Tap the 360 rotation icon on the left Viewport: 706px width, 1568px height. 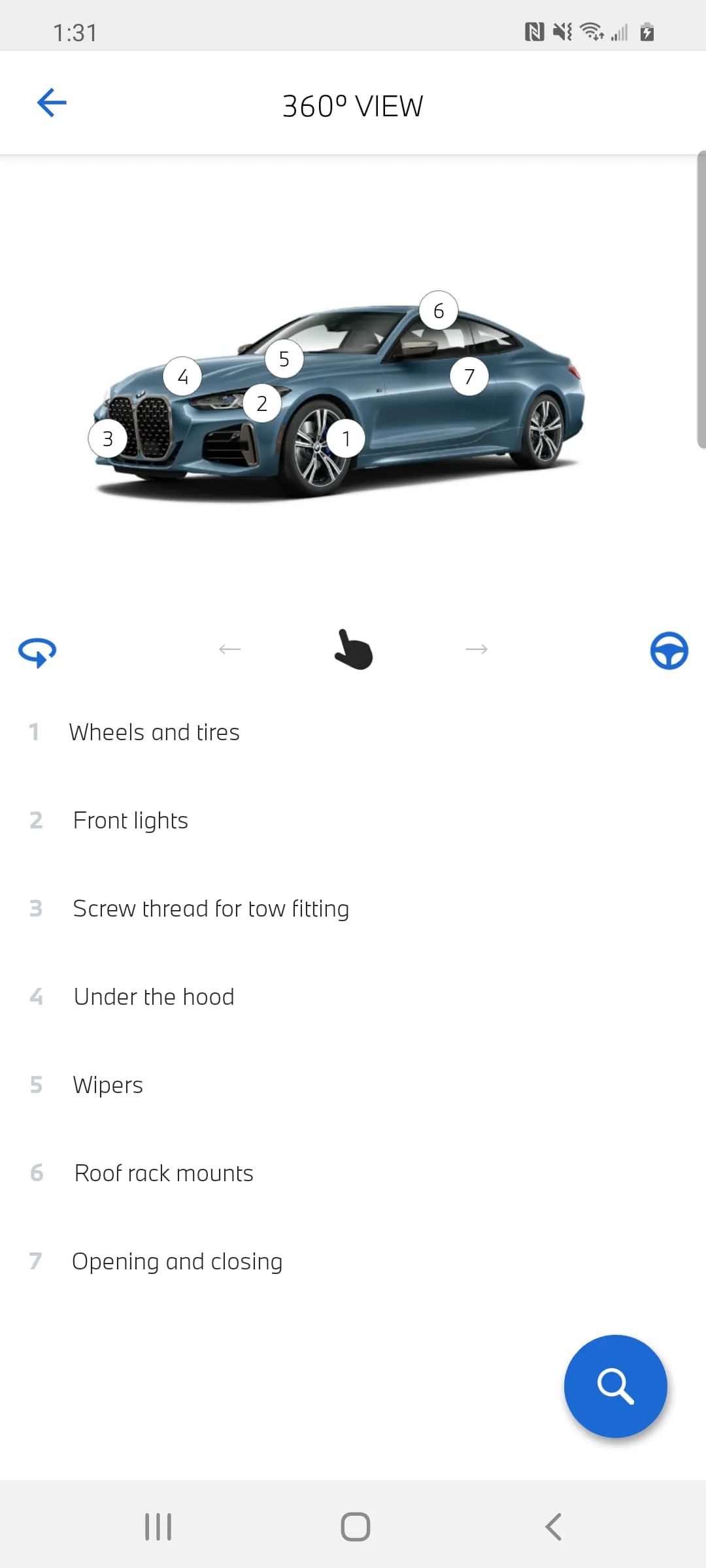[x=37, y=651]
